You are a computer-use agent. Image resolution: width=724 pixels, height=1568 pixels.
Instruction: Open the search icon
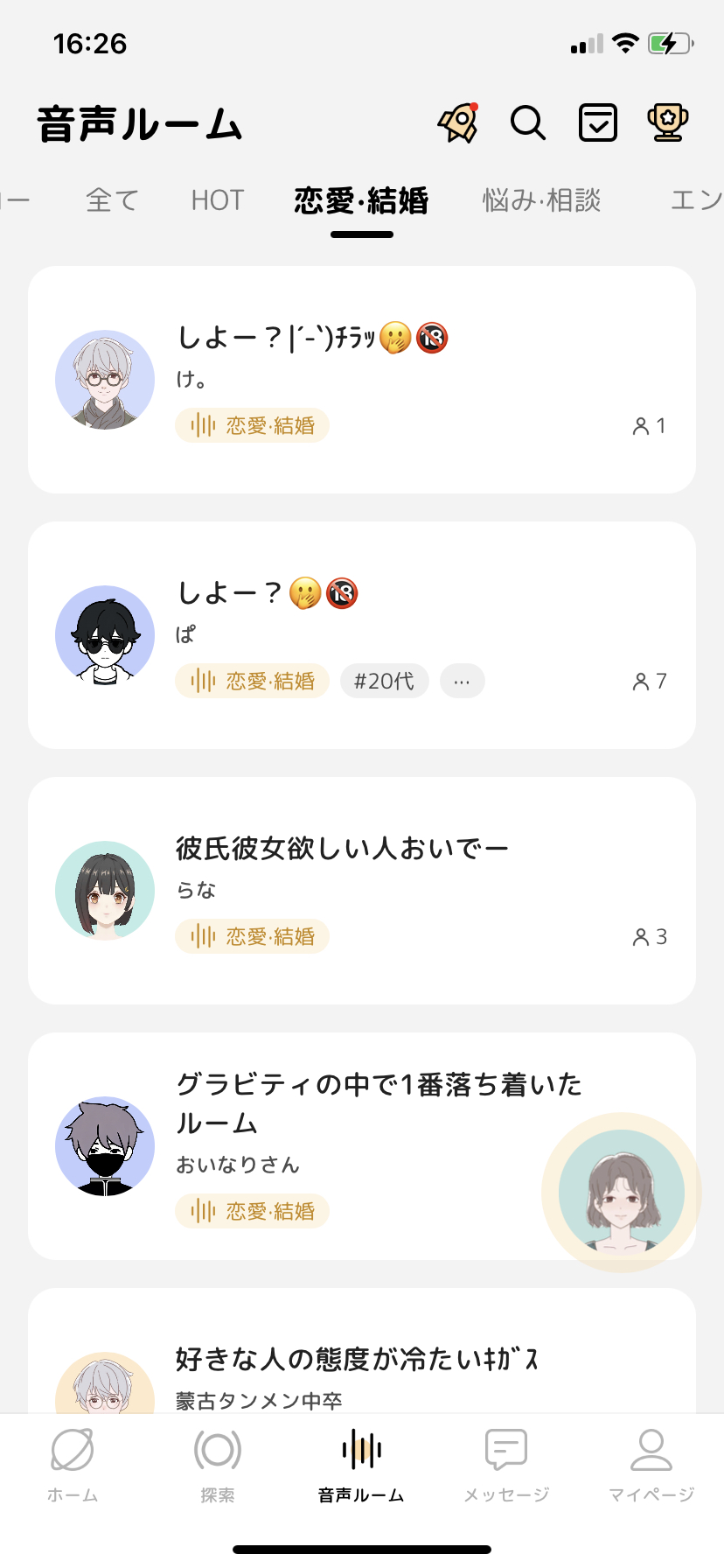click(527, 123)
